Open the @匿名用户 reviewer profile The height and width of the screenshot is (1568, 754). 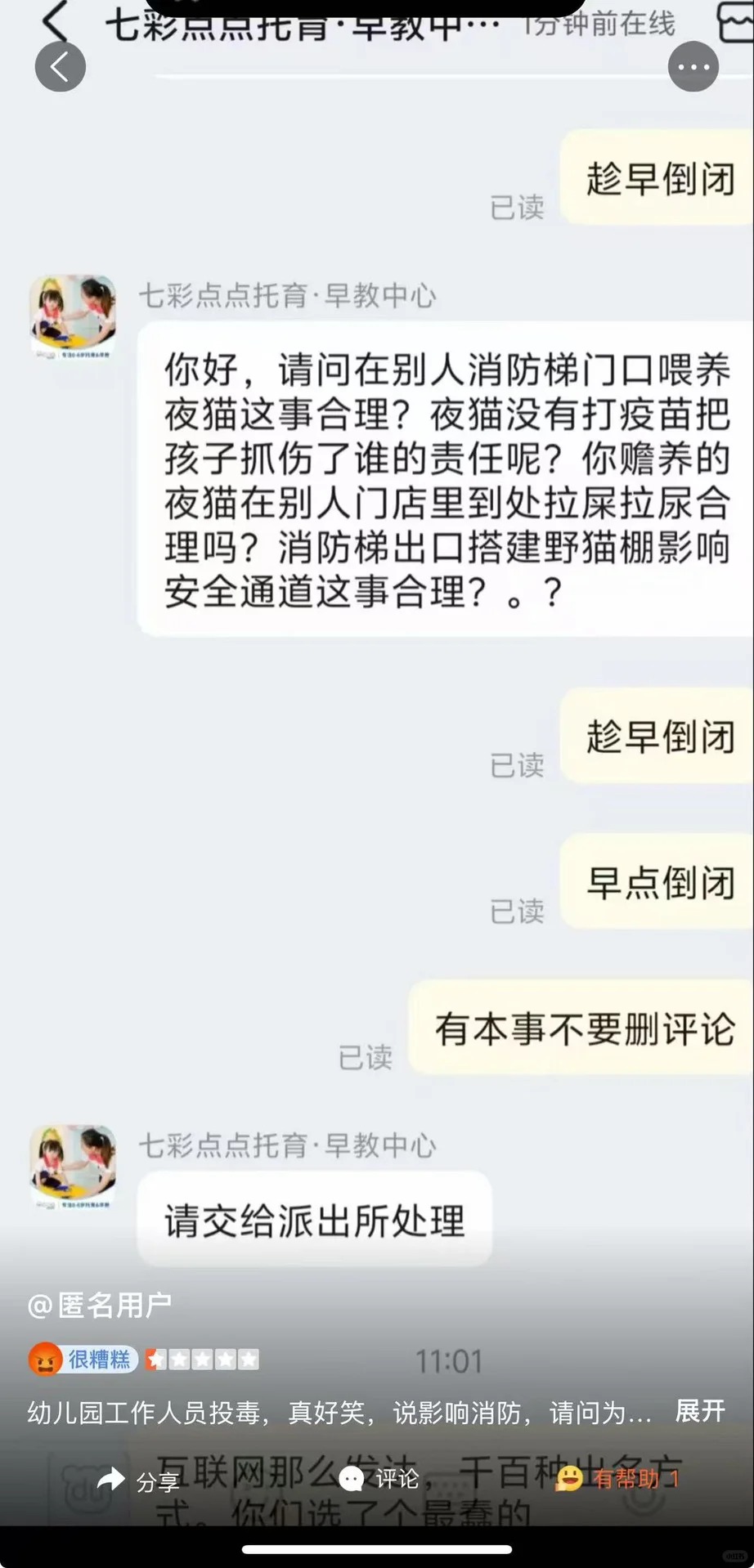coord(100,1306)
